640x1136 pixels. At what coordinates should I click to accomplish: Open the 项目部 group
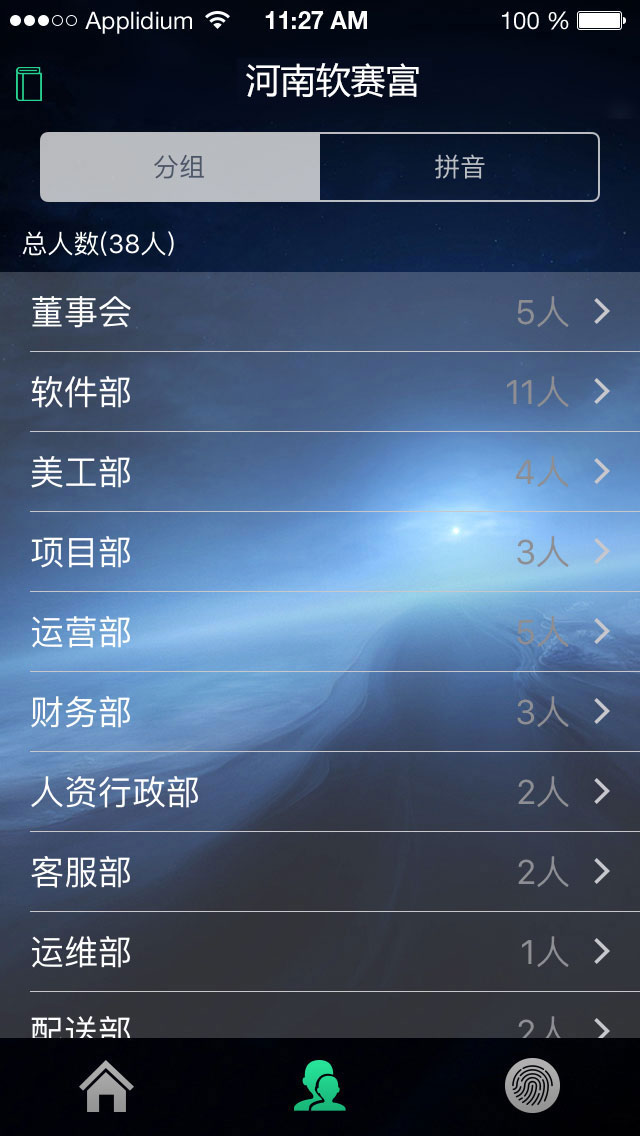pyautogui.click(x=320, y=552)
